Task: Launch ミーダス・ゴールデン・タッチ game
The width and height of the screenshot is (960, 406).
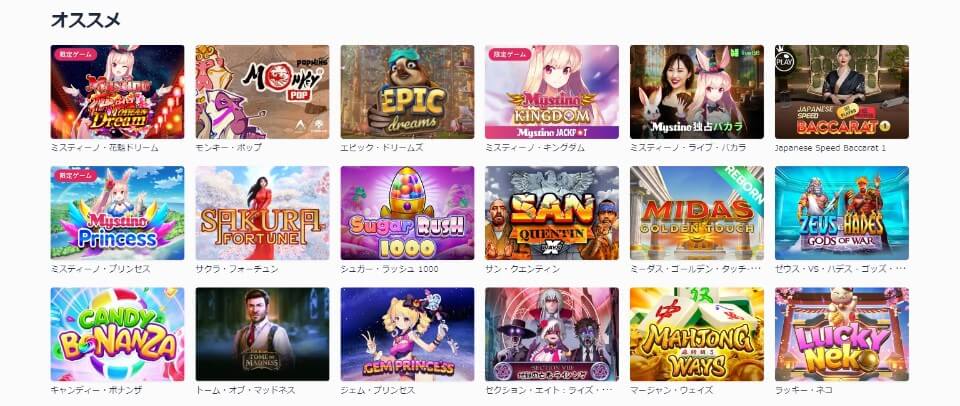Action: (x=696, y=213)
